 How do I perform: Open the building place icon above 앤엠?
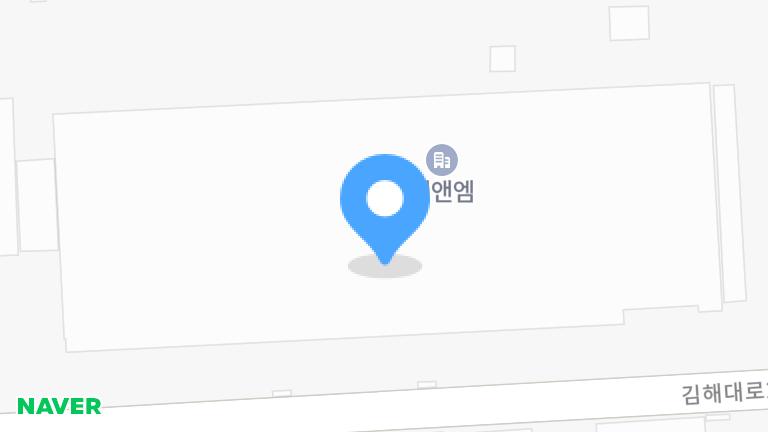pos(442,160)
